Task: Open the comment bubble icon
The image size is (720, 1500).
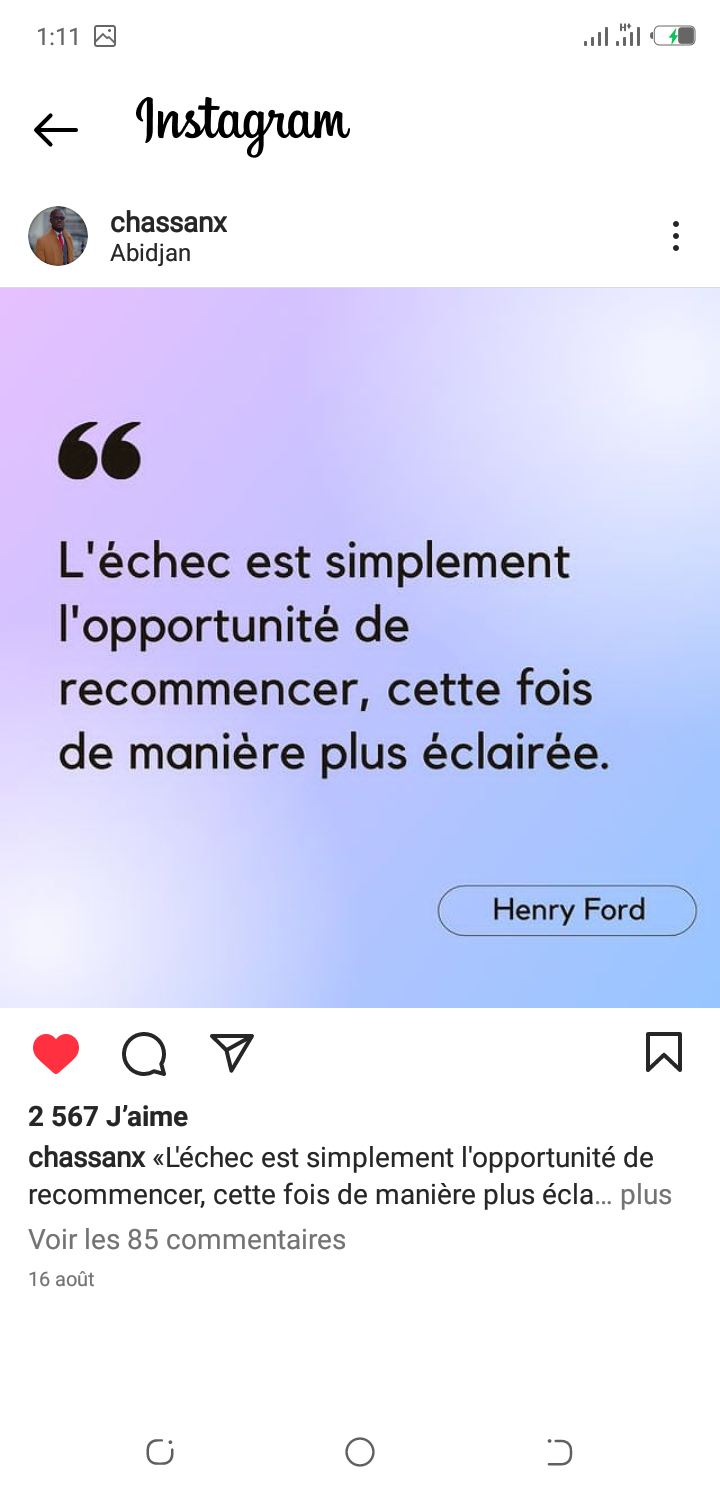Action: pos(144,1053)
